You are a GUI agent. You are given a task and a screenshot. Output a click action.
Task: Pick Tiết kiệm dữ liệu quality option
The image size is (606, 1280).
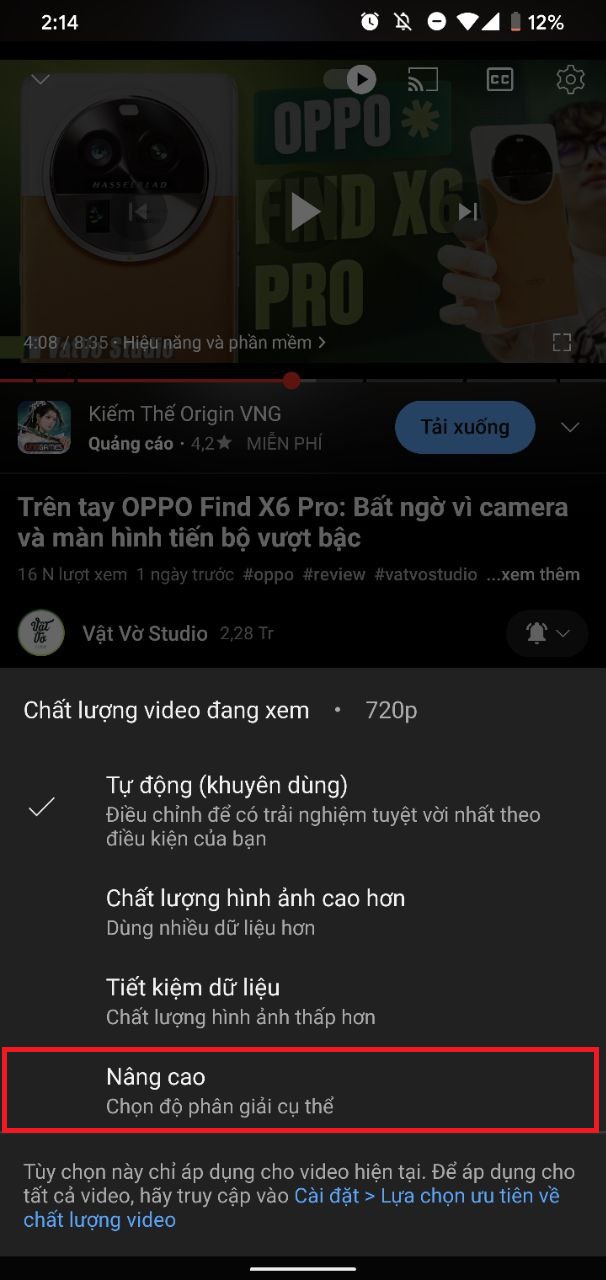[x=302, y=1001]
